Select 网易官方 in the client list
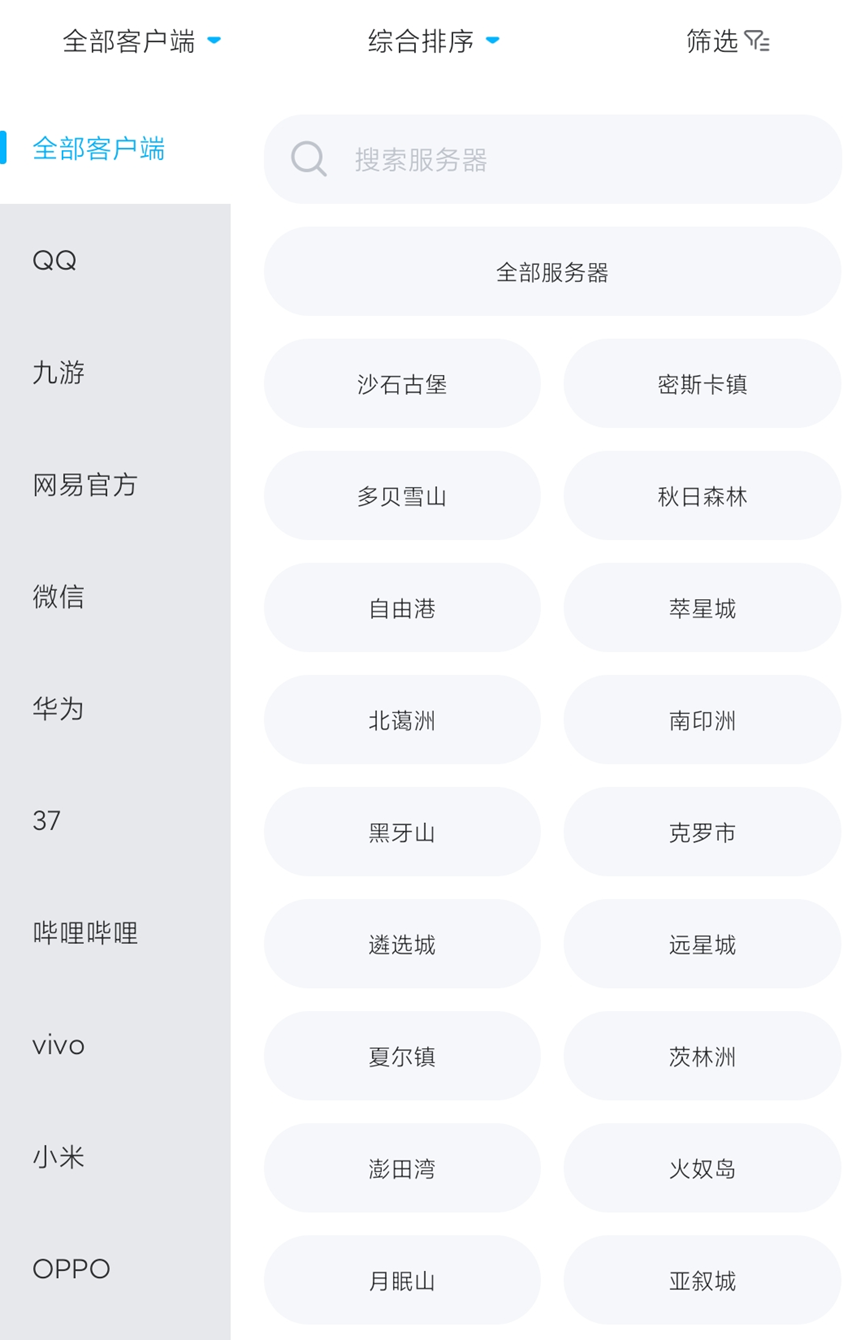The height and width of the screenshot is (1340, 865). 85,485
